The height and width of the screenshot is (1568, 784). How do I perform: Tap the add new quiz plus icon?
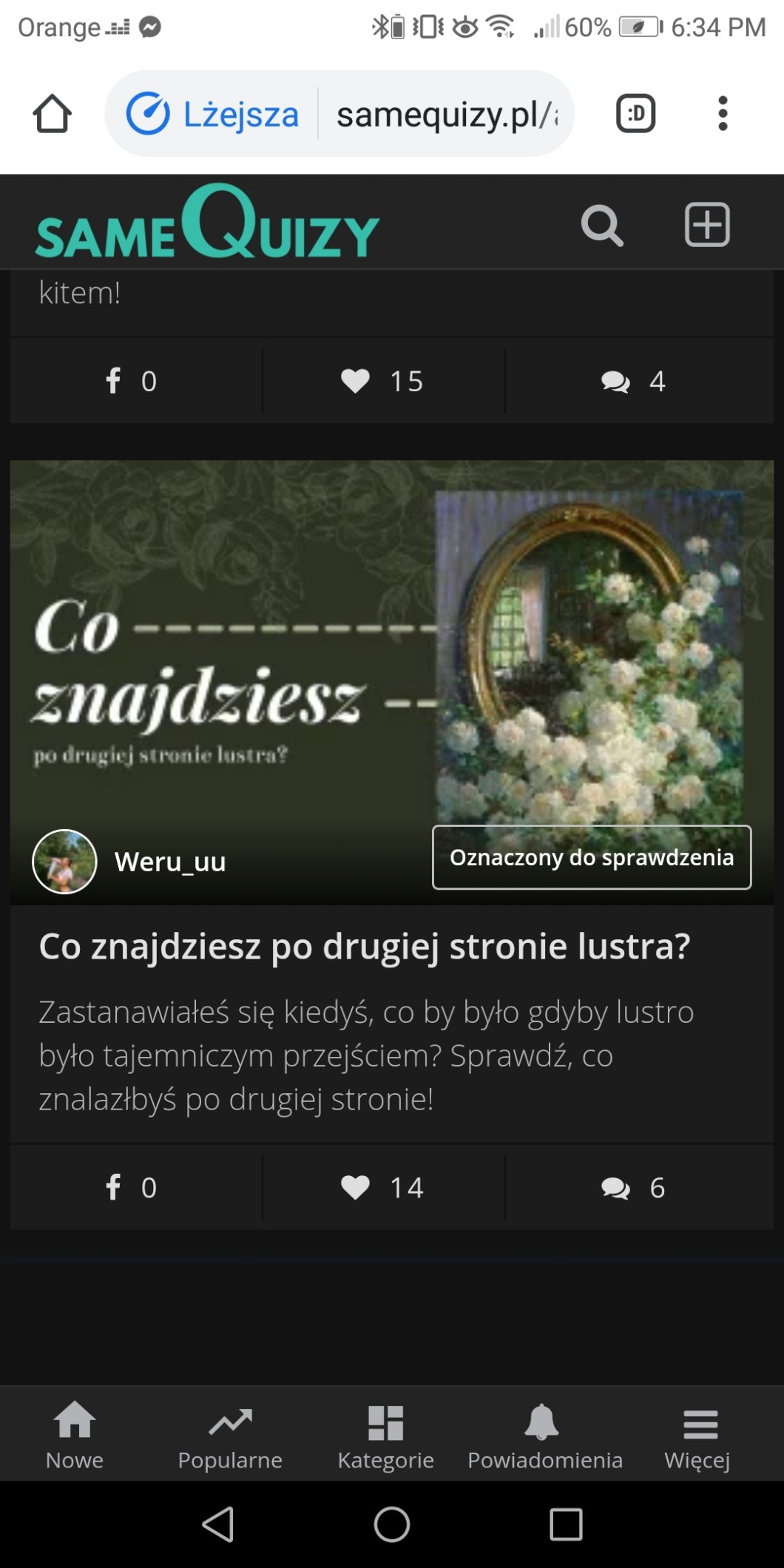point(707,225)
